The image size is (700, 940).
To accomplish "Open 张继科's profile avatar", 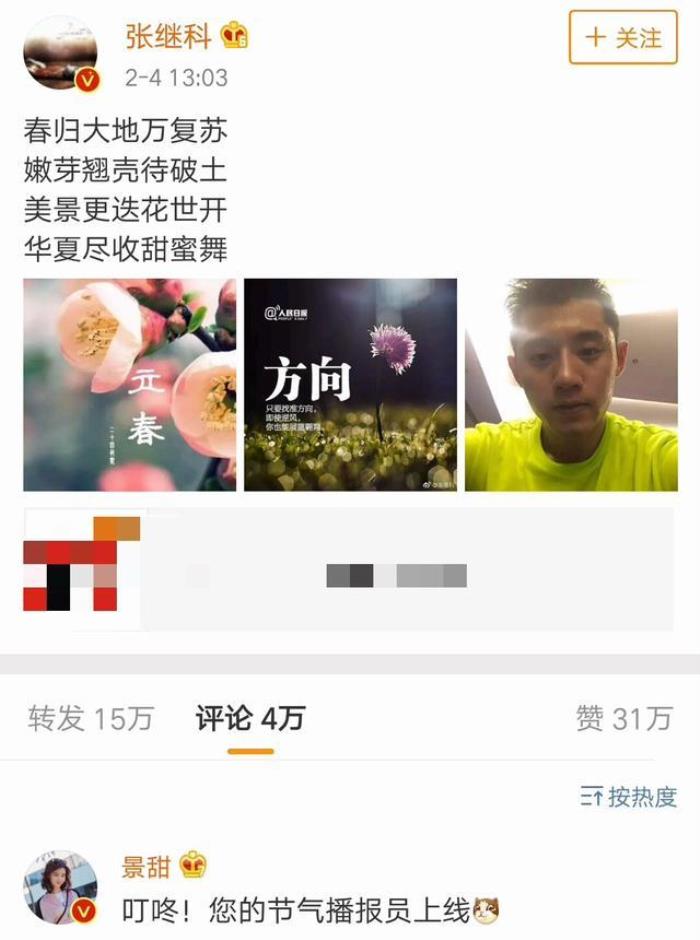I will (60, 53).
